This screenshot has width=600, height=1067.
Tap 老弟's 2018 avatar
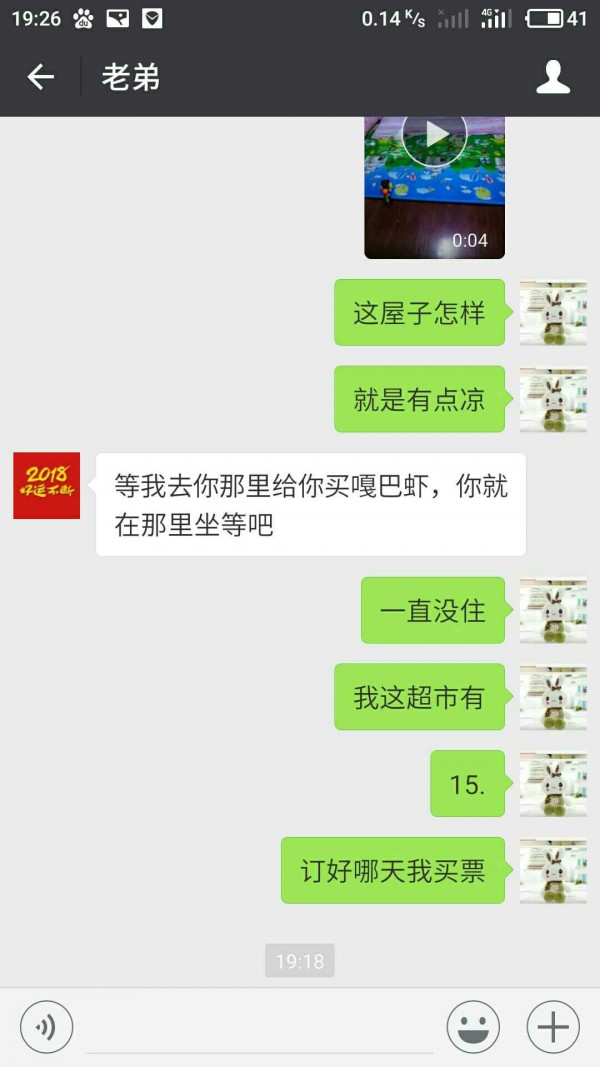[46, 486]
